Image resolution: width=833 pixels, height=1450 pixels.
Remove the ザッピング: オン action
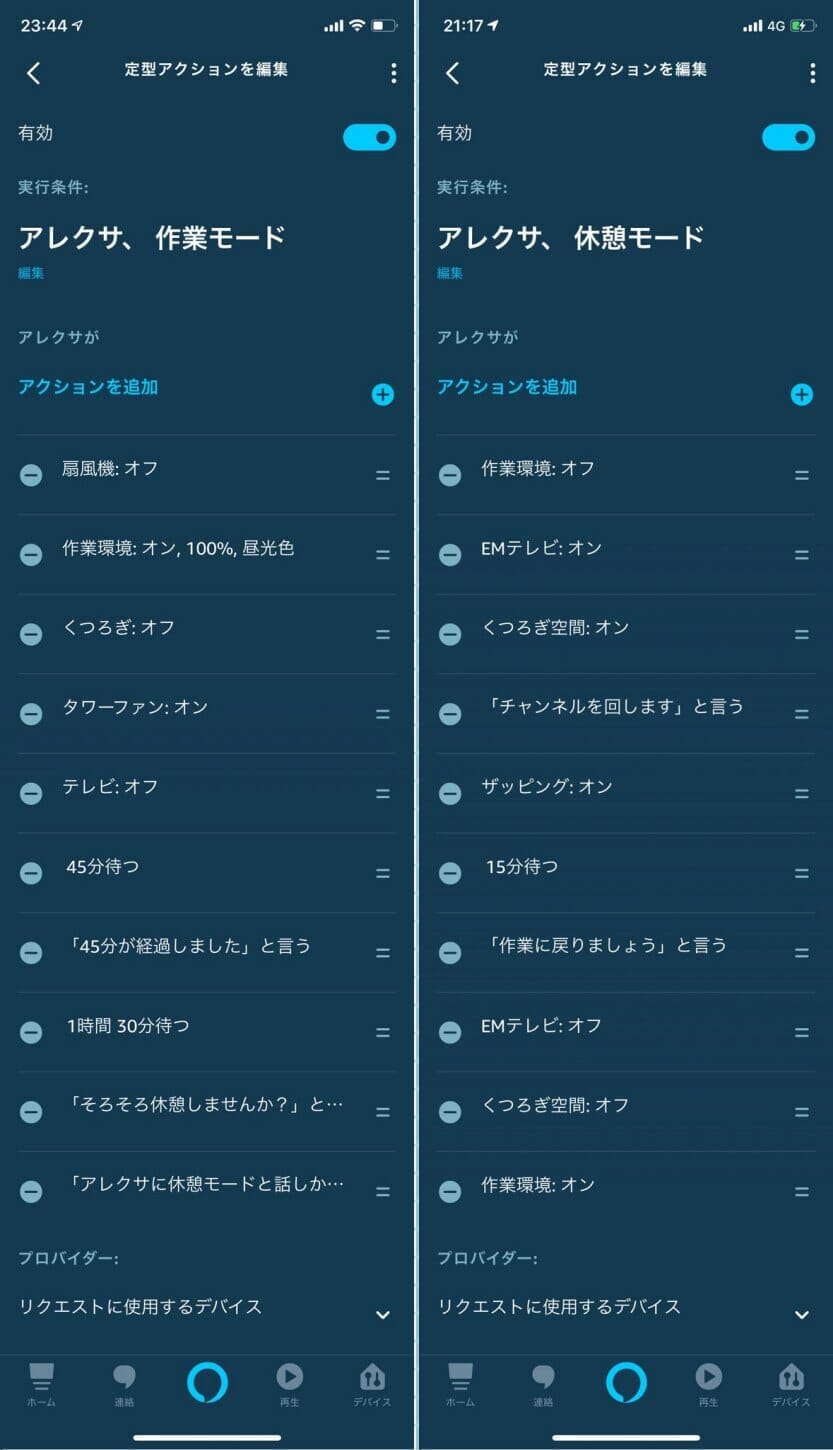(x=450, y=793)
